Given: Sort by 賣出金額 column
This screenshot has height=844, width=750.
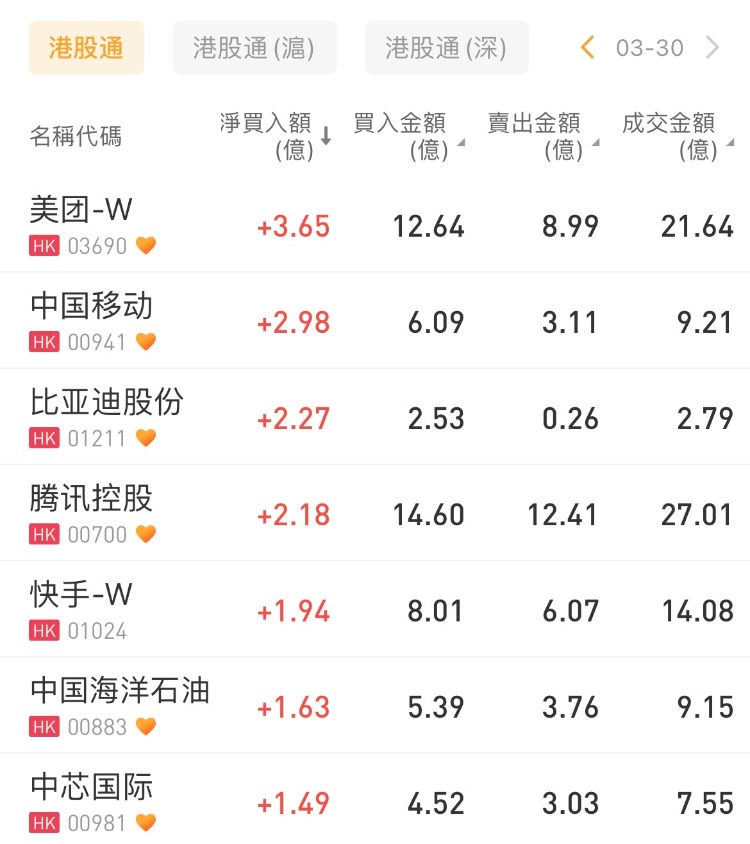Looking at the screenshot, I should tap(540, 136).
